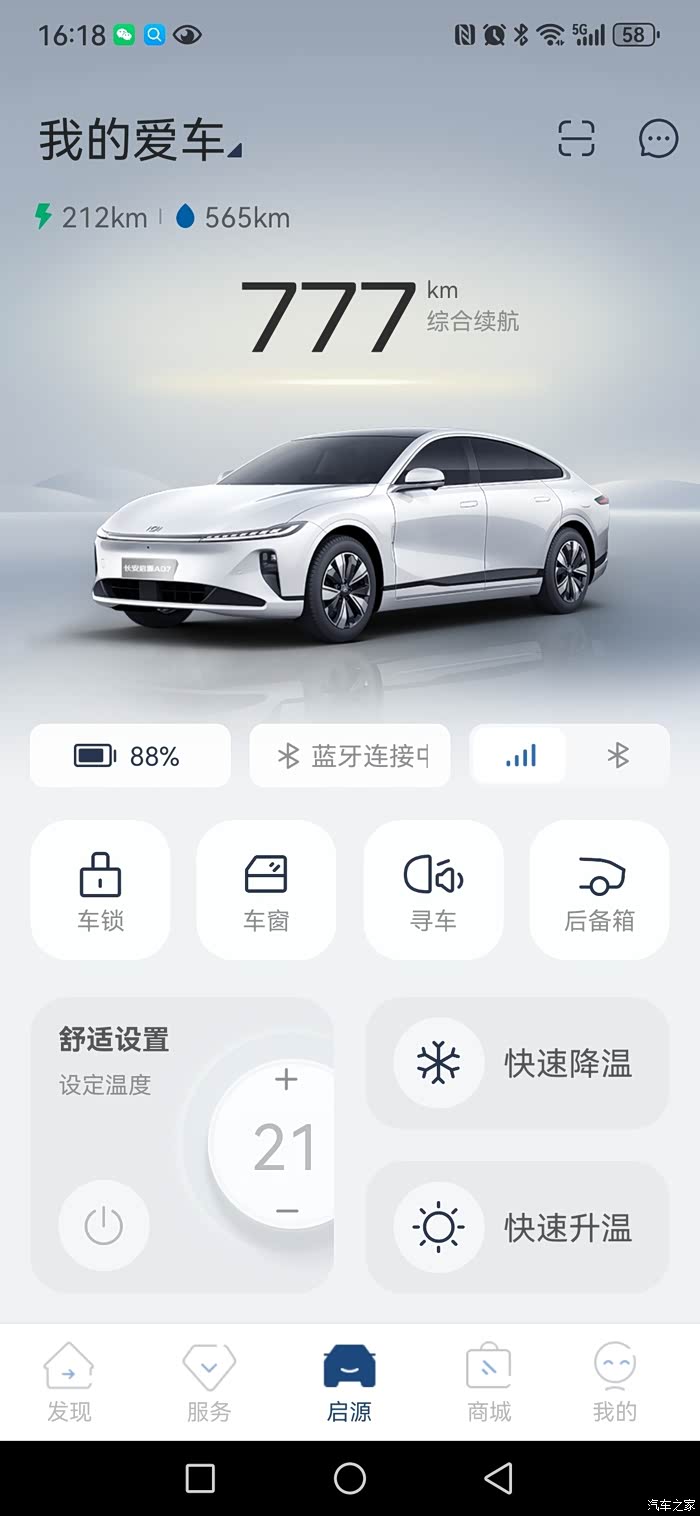
Task: Open the scan code icon
Action: coord(576,139)
